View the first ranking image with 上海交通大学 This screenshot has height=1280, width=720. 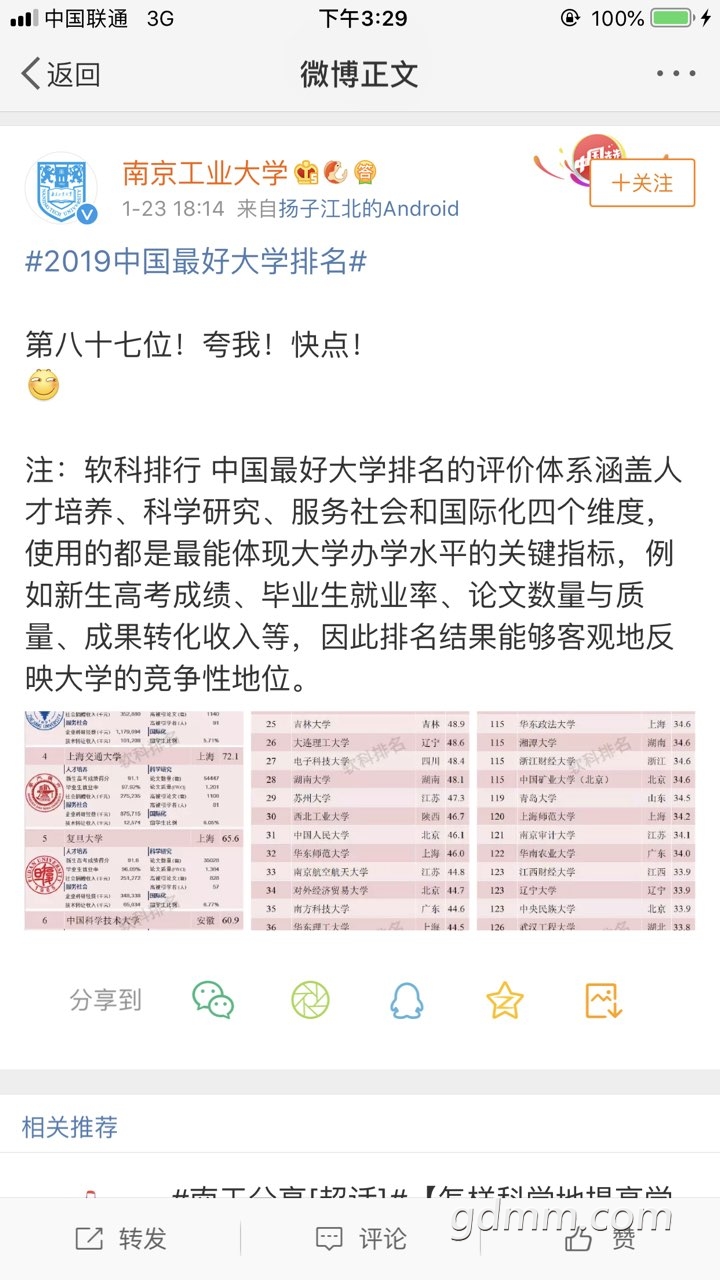pyautogui.click(x=134, y=821)
